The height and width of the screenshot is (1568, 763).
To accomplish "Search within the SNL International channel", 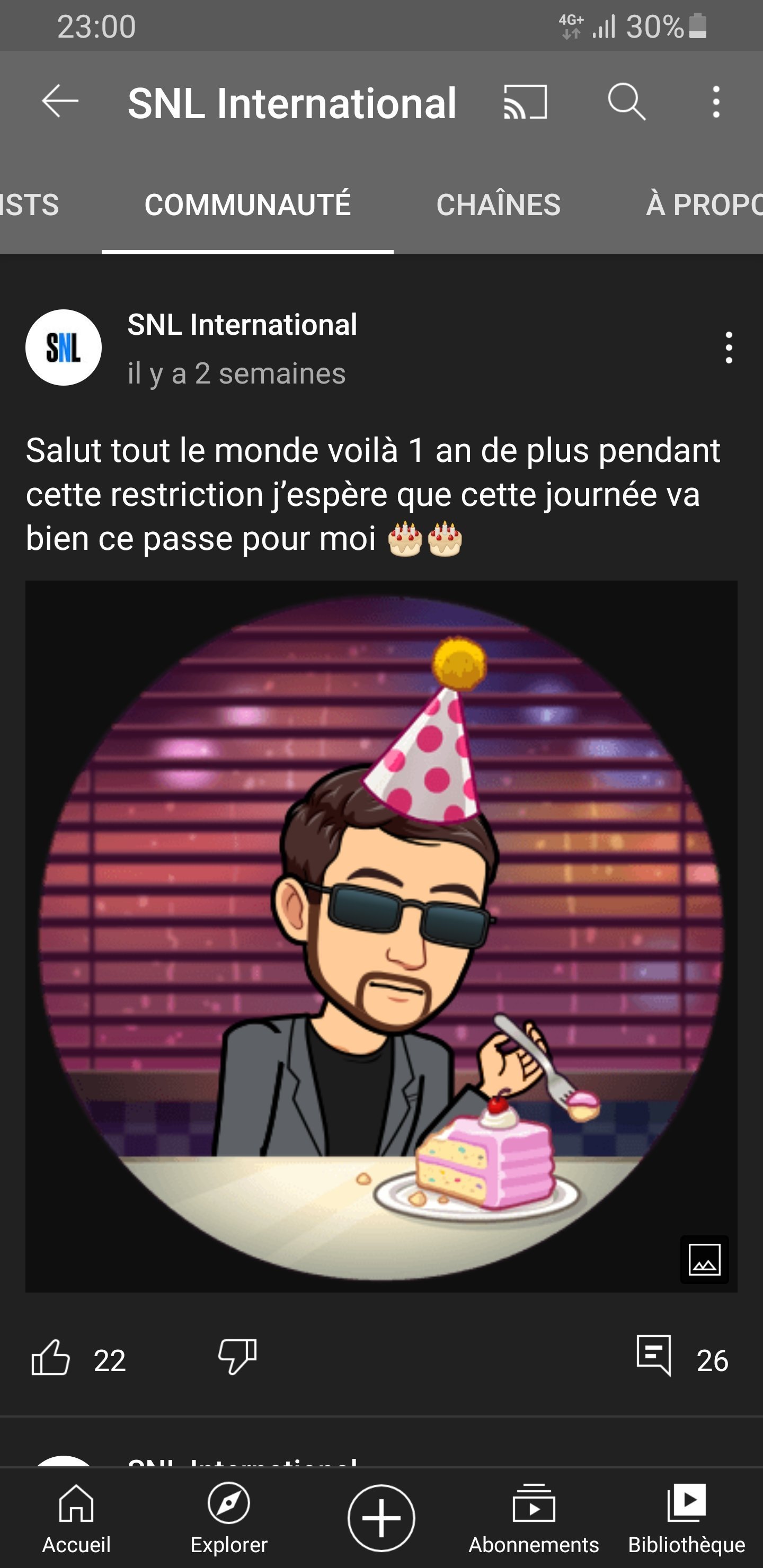I will pyautogui.click(x=627, y=102).
